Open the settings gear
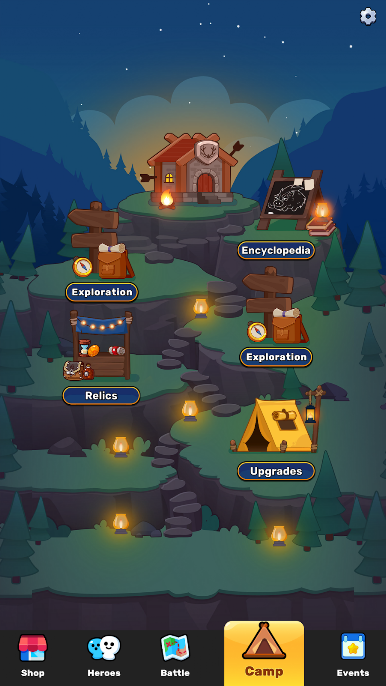The width and height of the screenshot is (386, 686). [368, 16]
